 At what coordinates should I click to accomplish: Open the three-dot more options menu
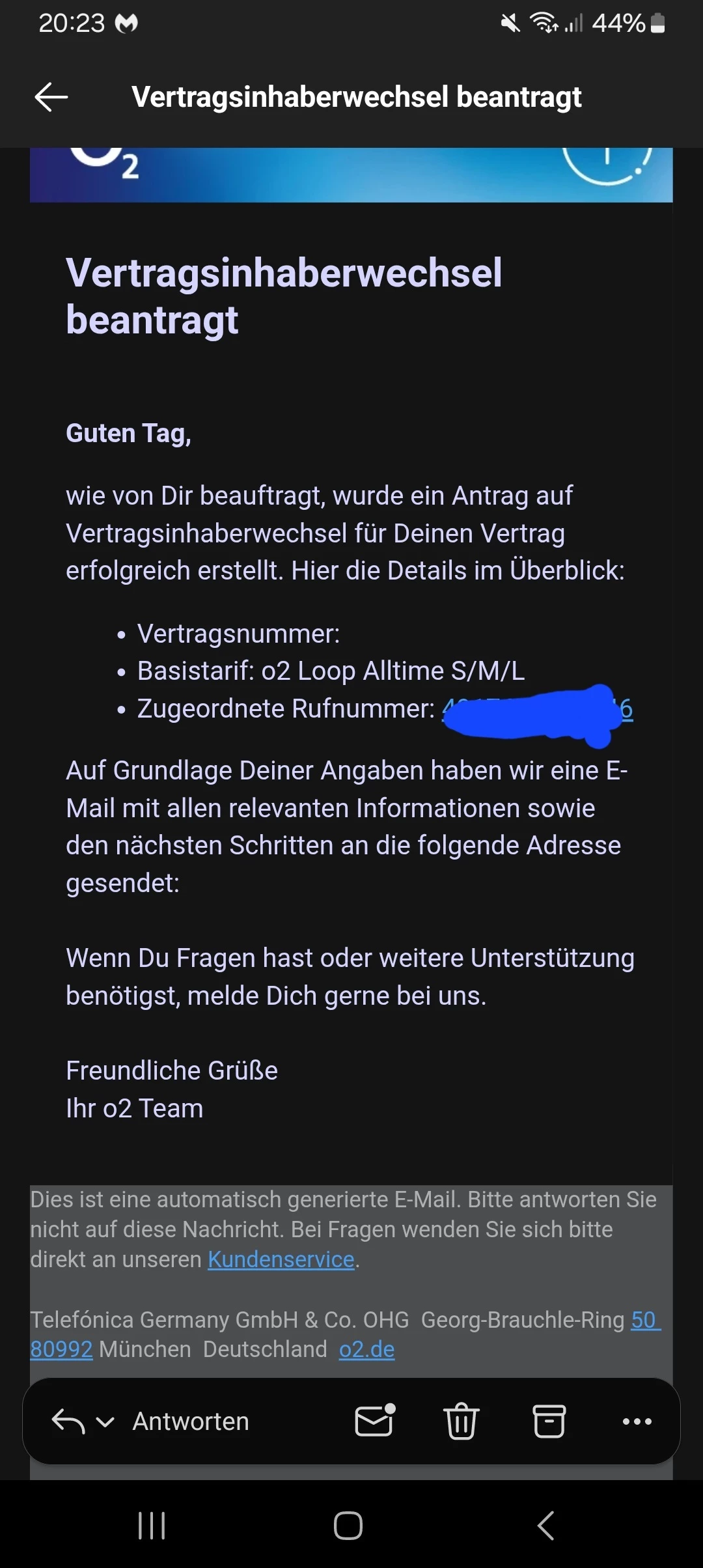pyautogui.click(x=637, y=1421)
